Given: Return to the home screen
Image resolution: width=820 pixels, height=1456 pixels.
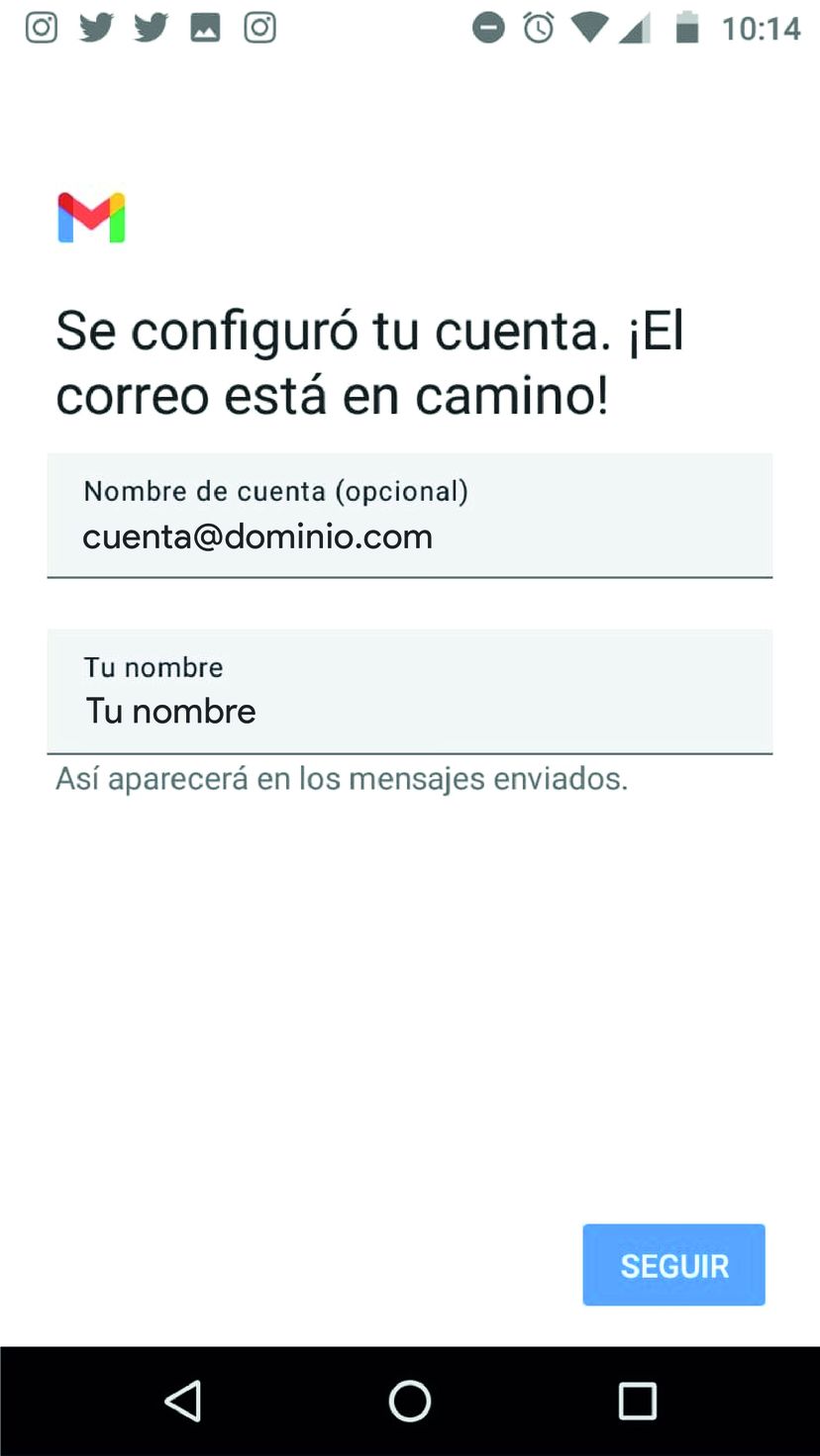Looking at the screenshot, I should (x=410, y=1401).
